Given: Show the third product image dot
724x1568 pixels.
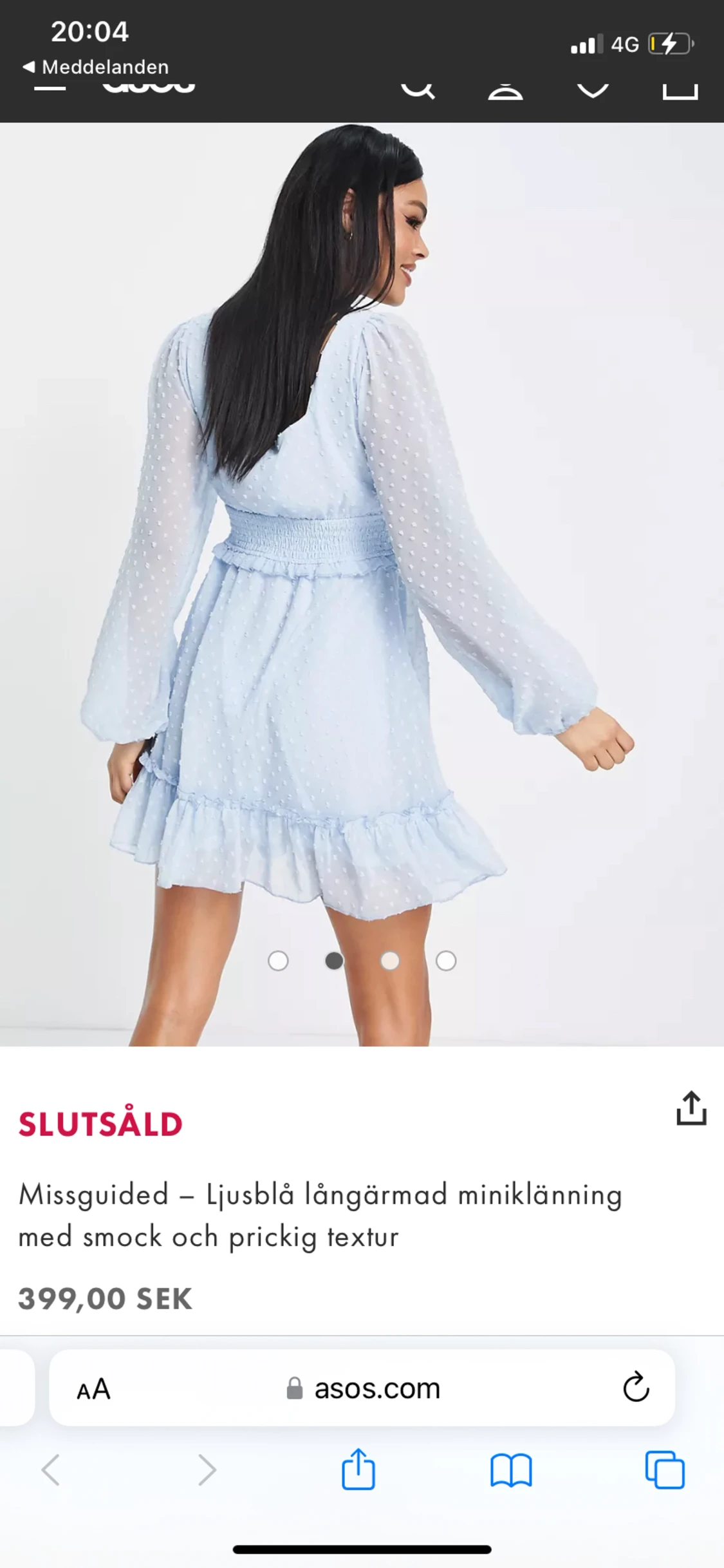Looking at the screenshot, I should point(390,961).
